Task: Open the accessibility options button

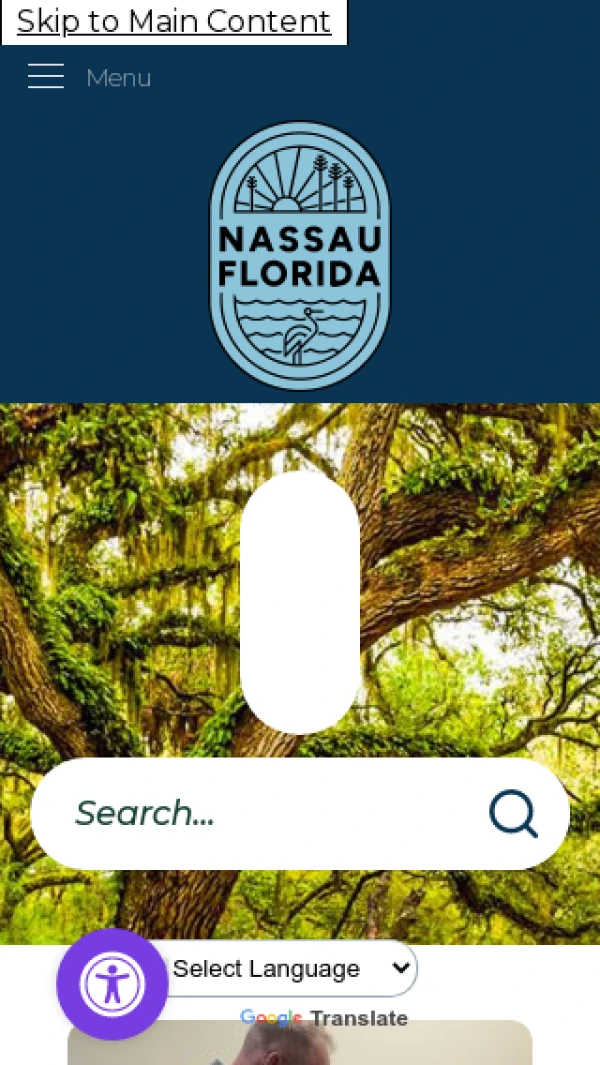Action: coord(112,985)
